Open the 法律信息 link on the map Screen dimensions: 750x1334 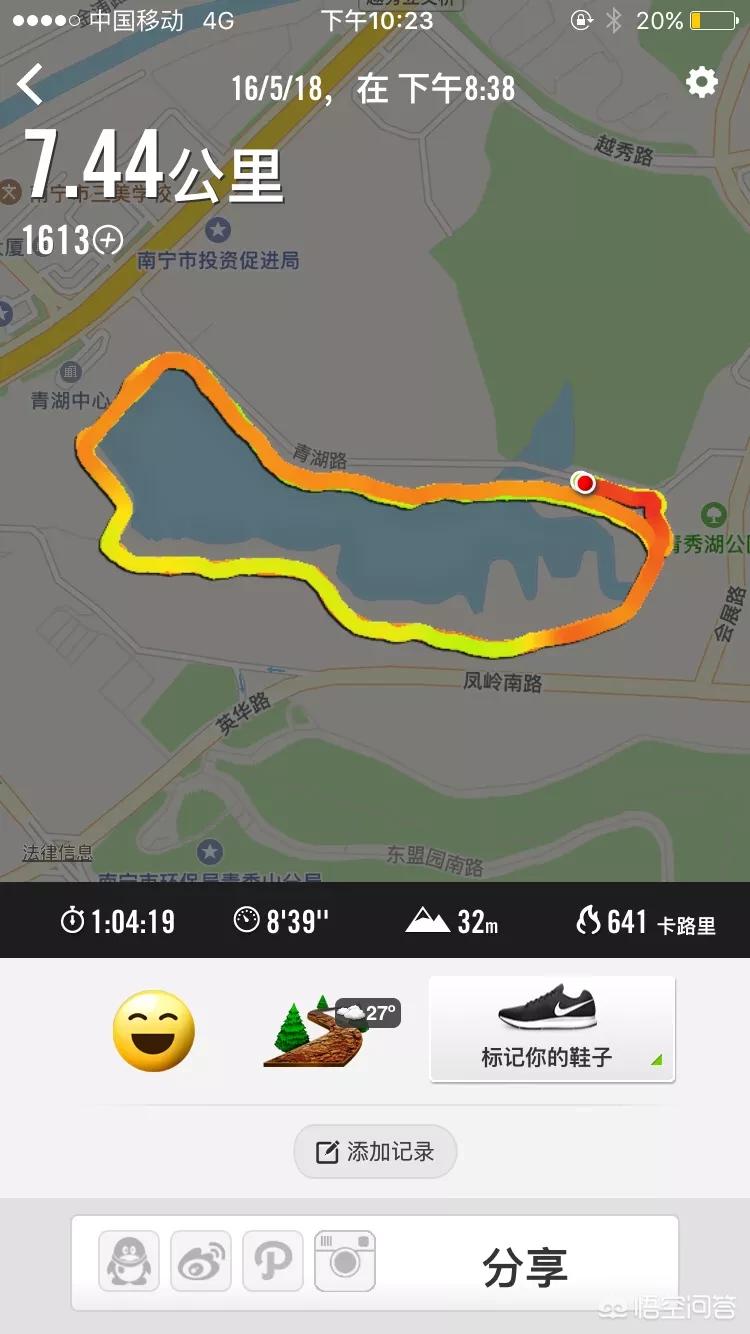(58, 853)
